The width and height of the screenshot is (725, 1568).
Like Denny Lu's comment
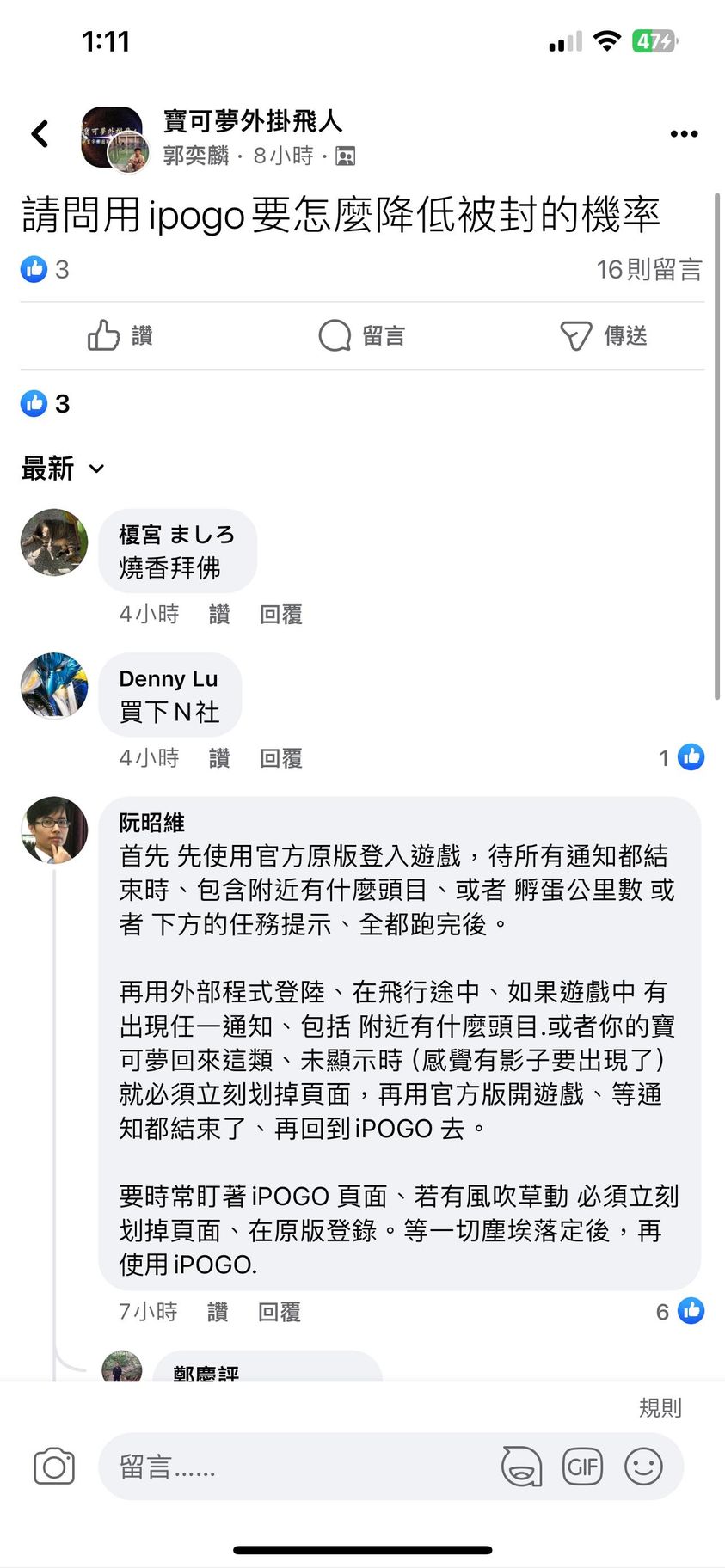pyautogui.click(x=219, y=758)
